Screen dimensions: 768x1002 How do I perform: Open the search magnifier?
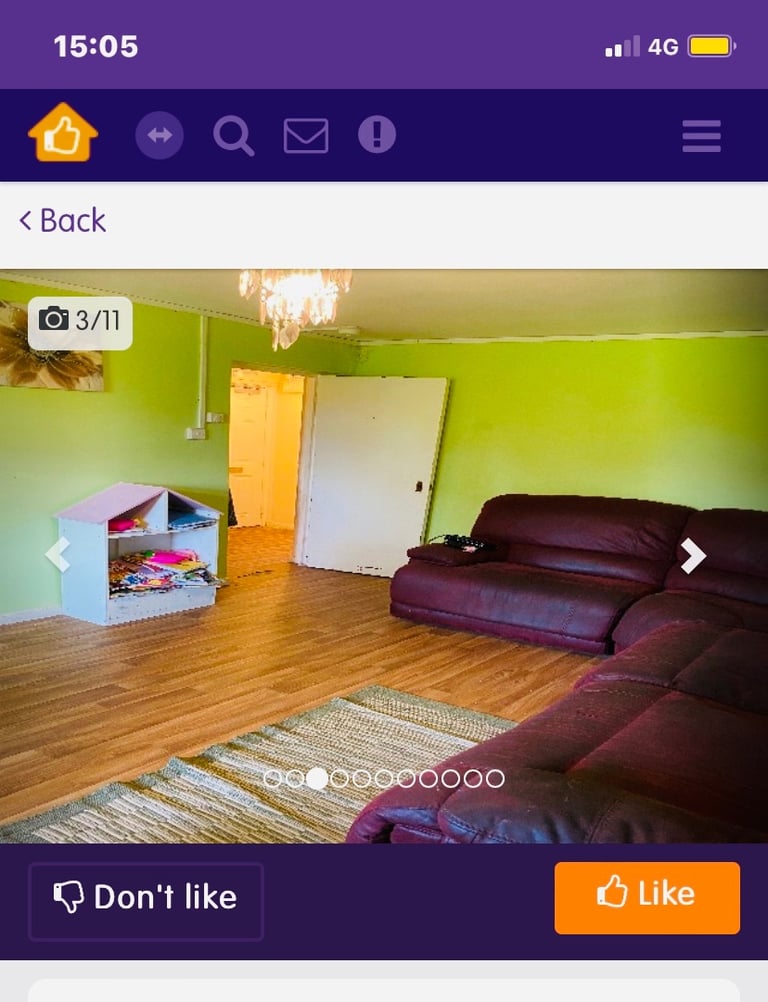(233, 135)
